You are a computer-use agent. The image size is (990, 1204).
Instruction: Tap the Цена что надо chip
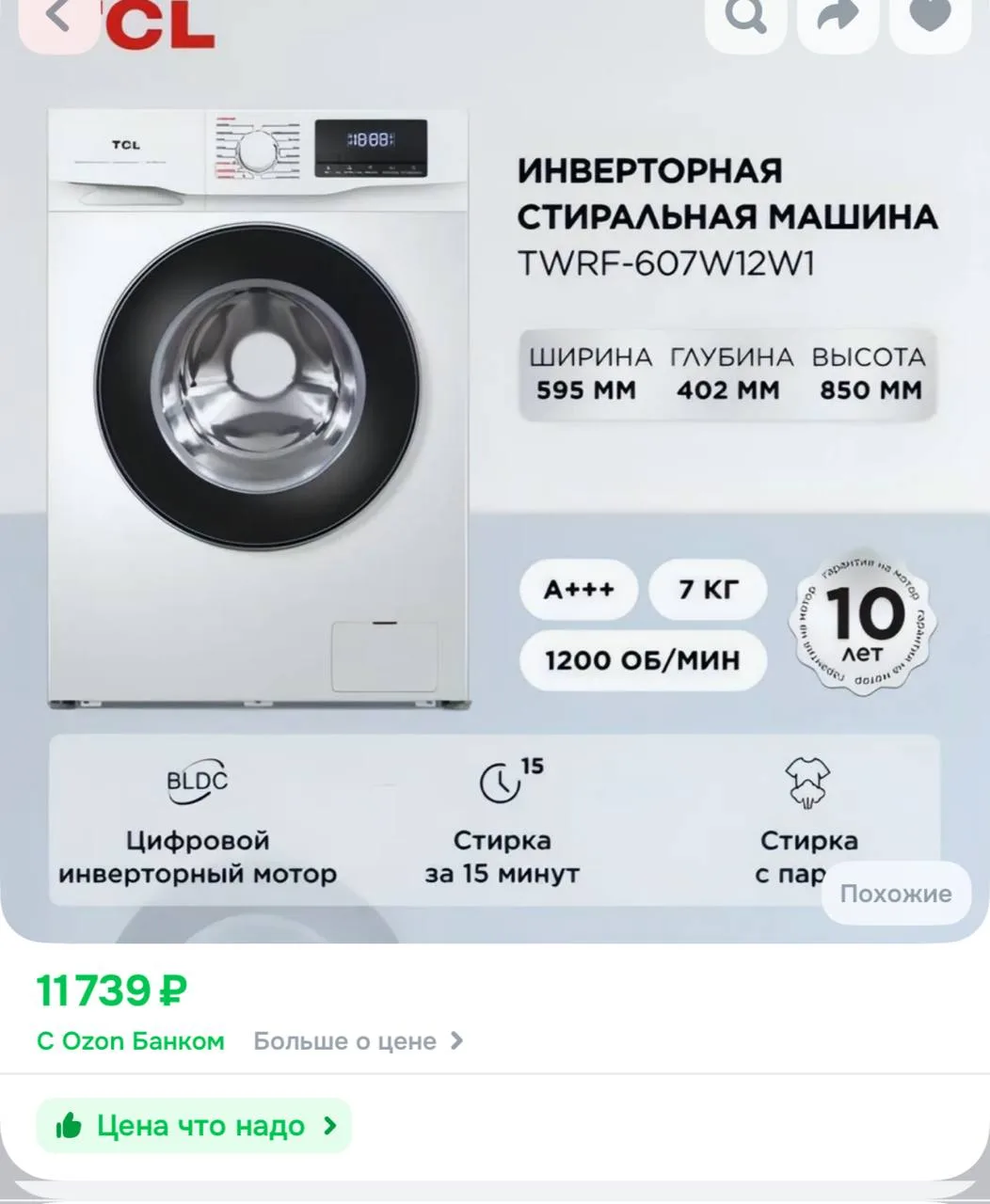(195, 1125)
